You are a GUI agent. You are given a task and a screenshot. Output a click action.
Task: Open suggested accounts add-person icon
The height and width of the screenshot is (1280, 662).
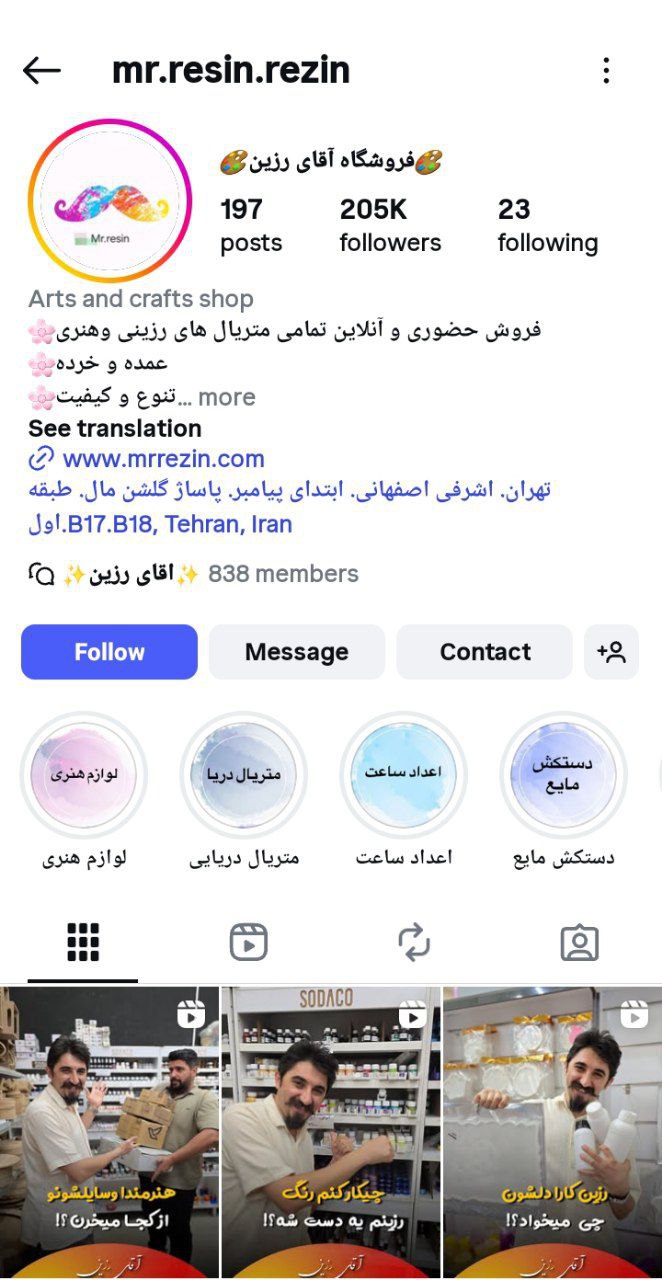pos(611,652)
